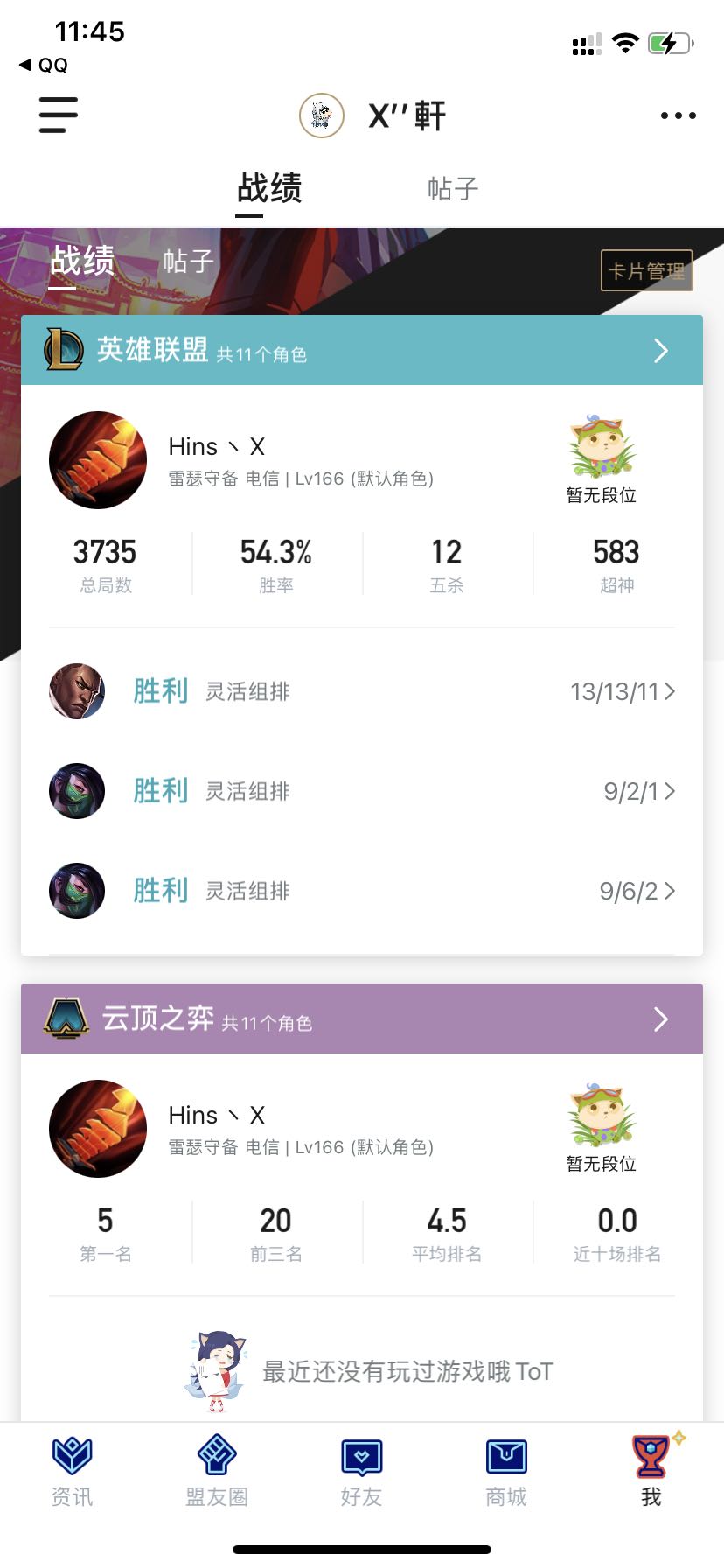
Task: Open the three-dot overflow menu
Action: [x=678, y=115]
